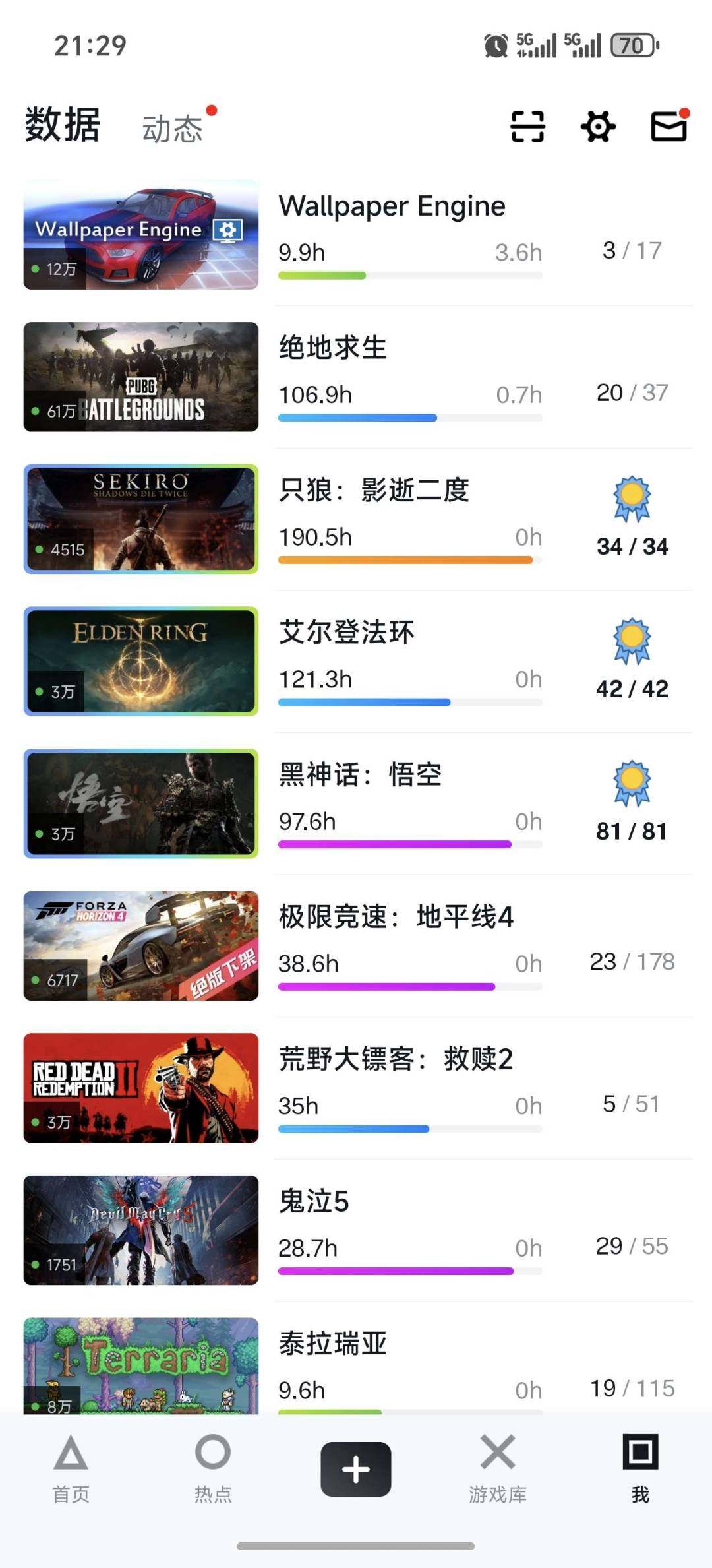
Task: Open the settings gear
Action: 597,128
